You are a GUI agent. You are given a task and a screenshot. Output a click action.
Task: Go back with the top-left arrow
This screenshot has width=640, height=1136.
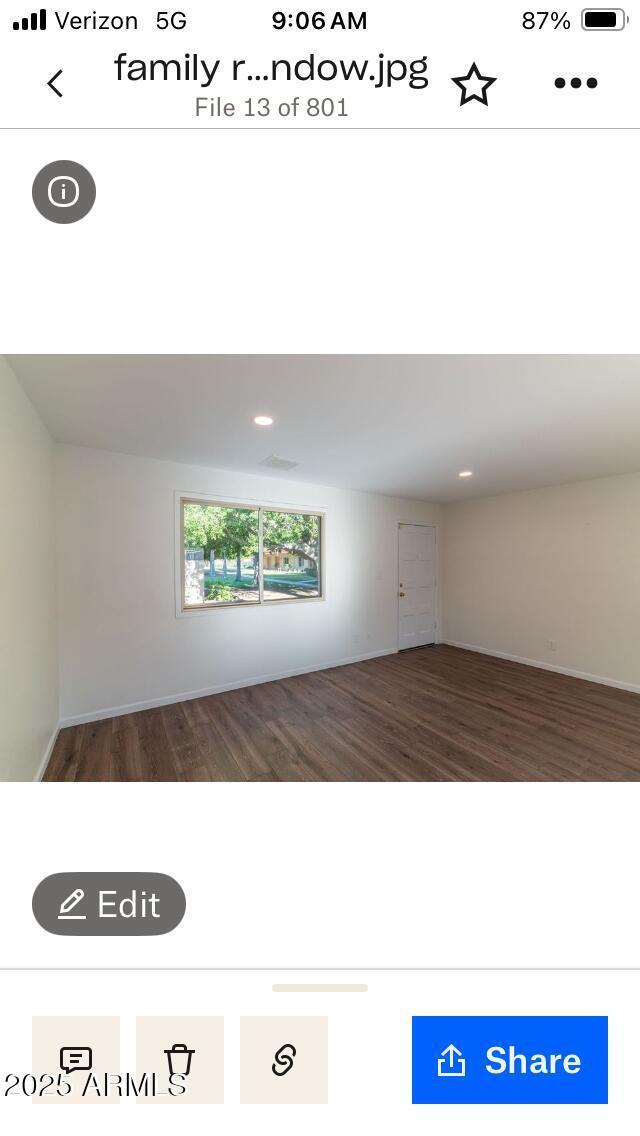55,83
